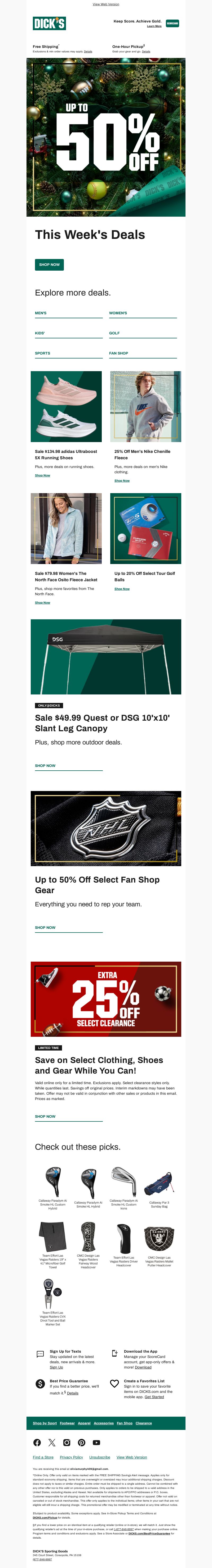The image size is (212, 1568).
Task: Open the Women's deals link
Action: coord(118,313)
